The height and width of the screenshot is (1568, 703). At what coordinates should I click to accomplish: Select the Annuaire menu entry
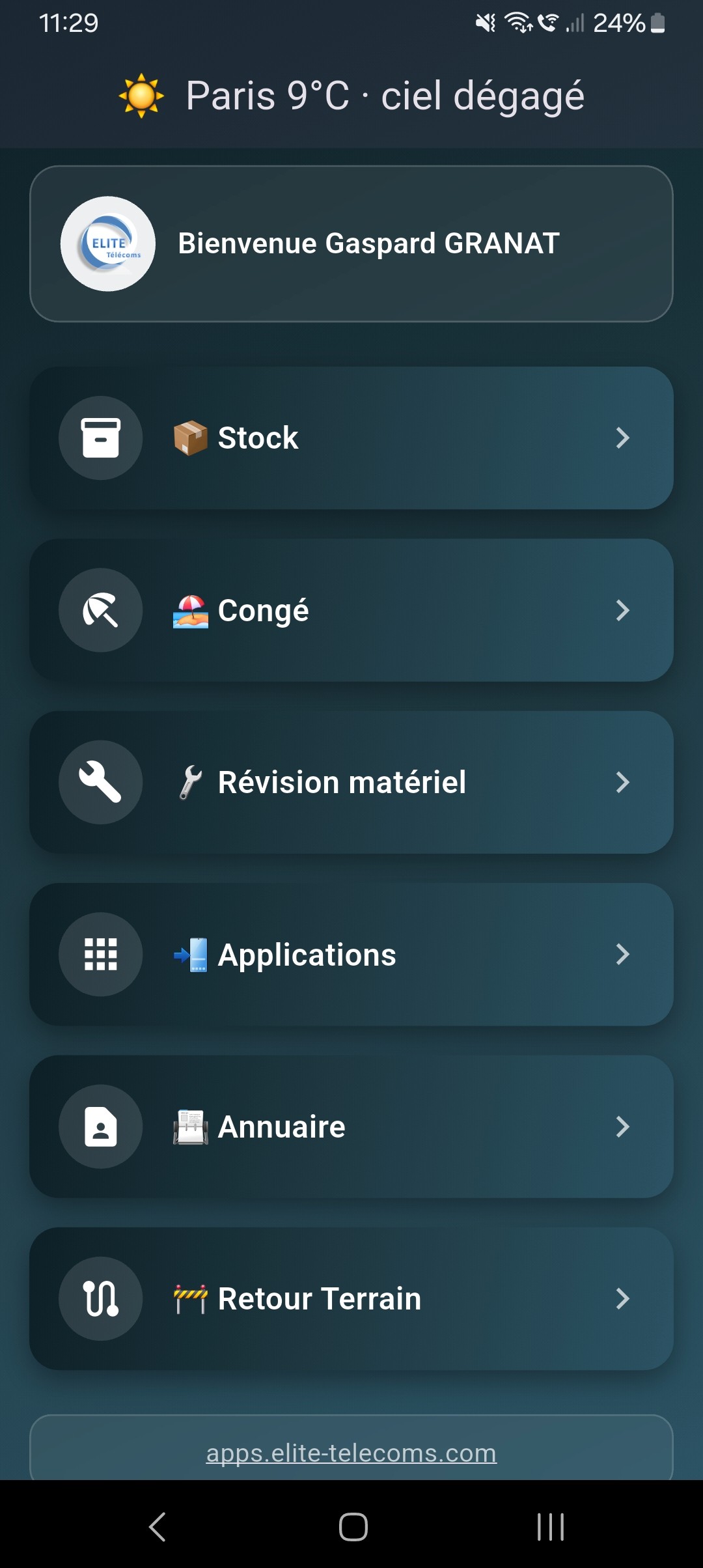coord(351,1127)
